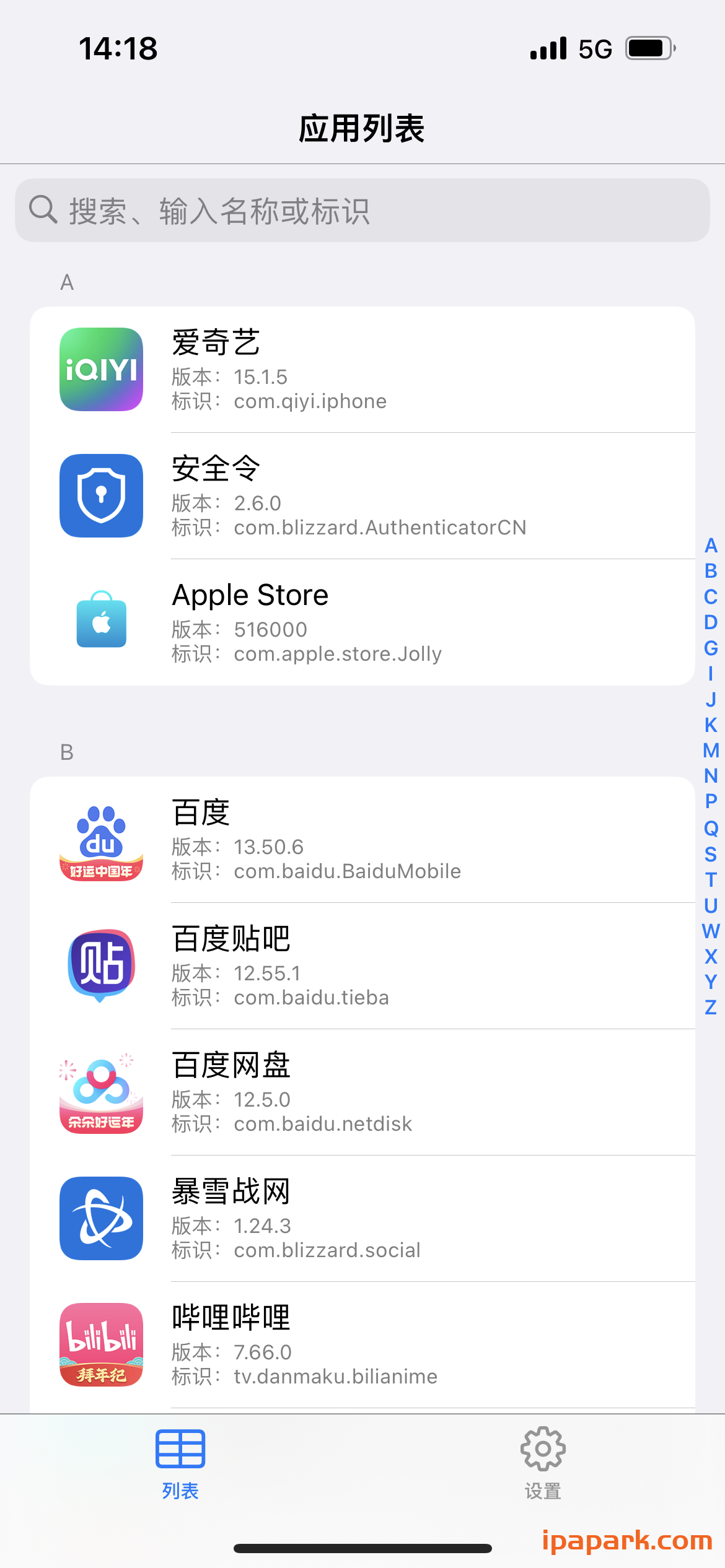725x1568 pixels.
Task: Tap the 百度 paw-print icon
Action: click(x=101, y=841)
